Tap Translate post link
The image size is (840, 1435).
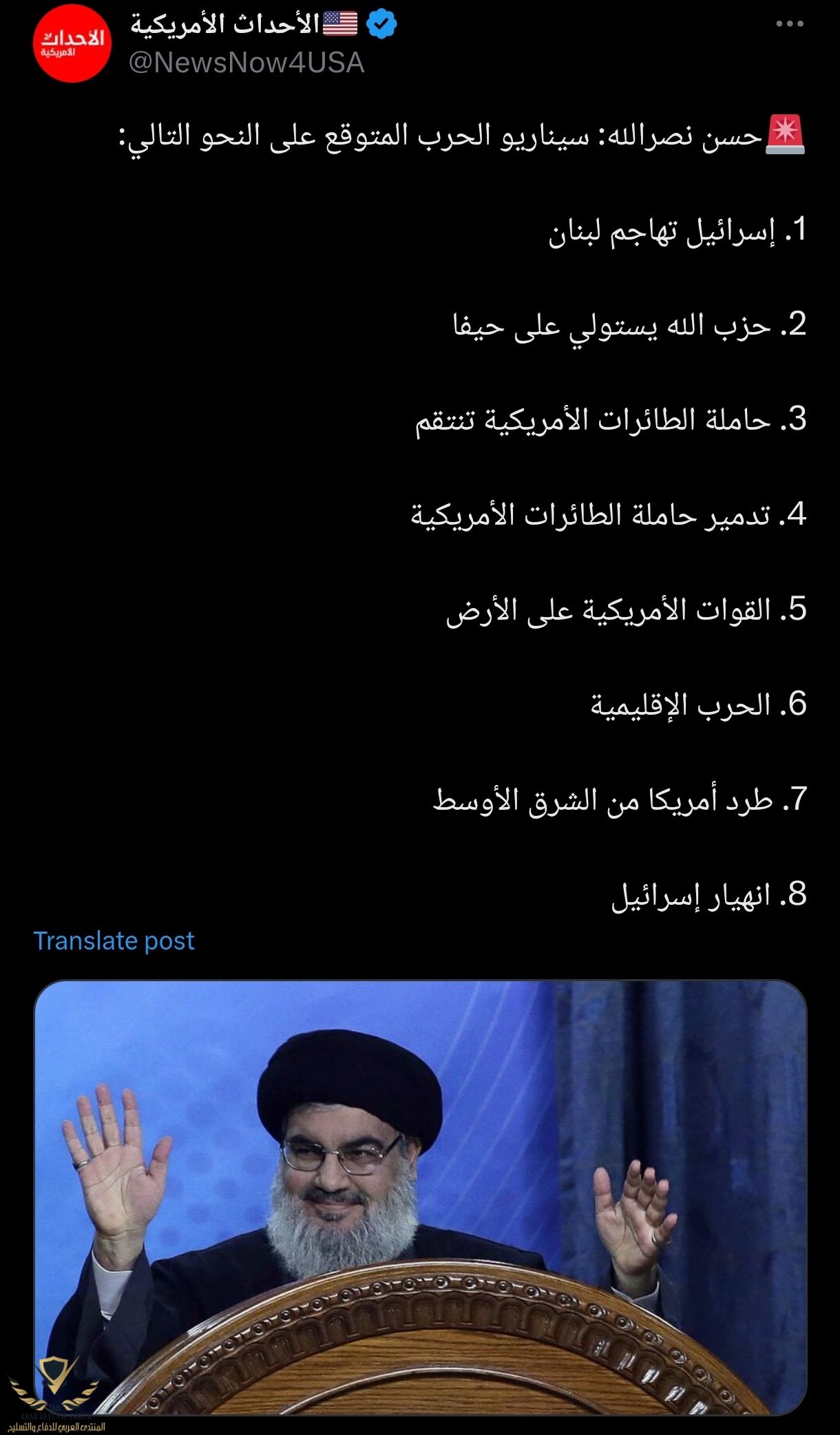[x=114, y=941]
